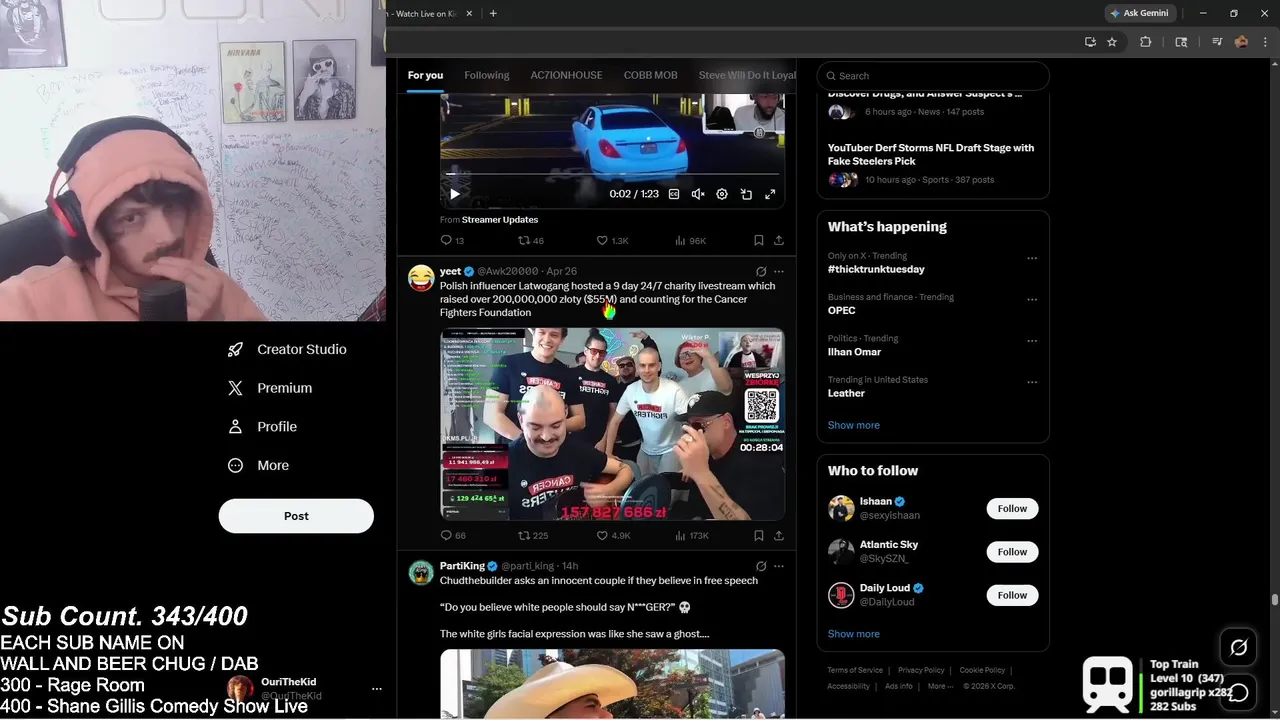Follow Daily Loud
Viewport: 1280px width, 720px height.
tap(1012, 595)
